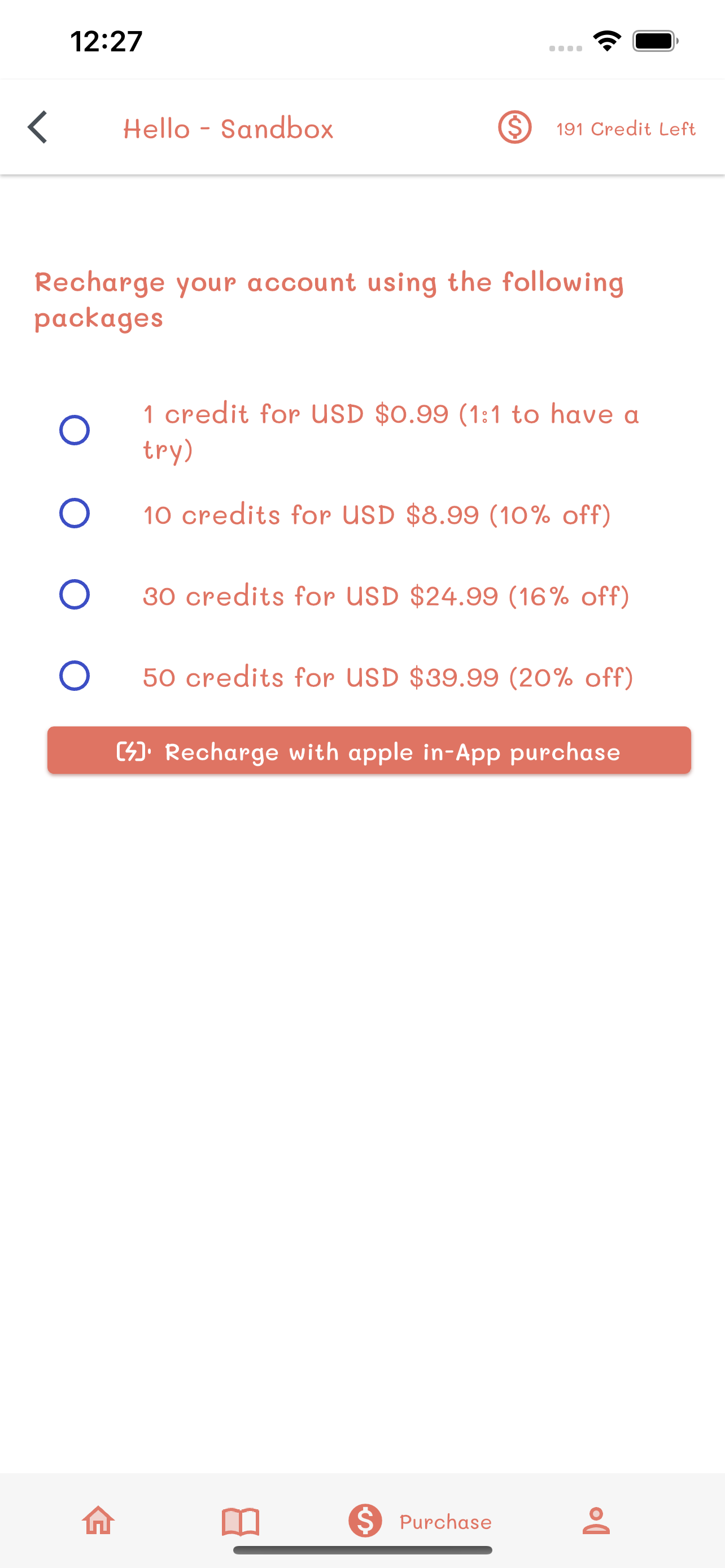Pick the 30 credits for $24.99 option
This screenshot has height=1568, width=725.
[75, 595]
